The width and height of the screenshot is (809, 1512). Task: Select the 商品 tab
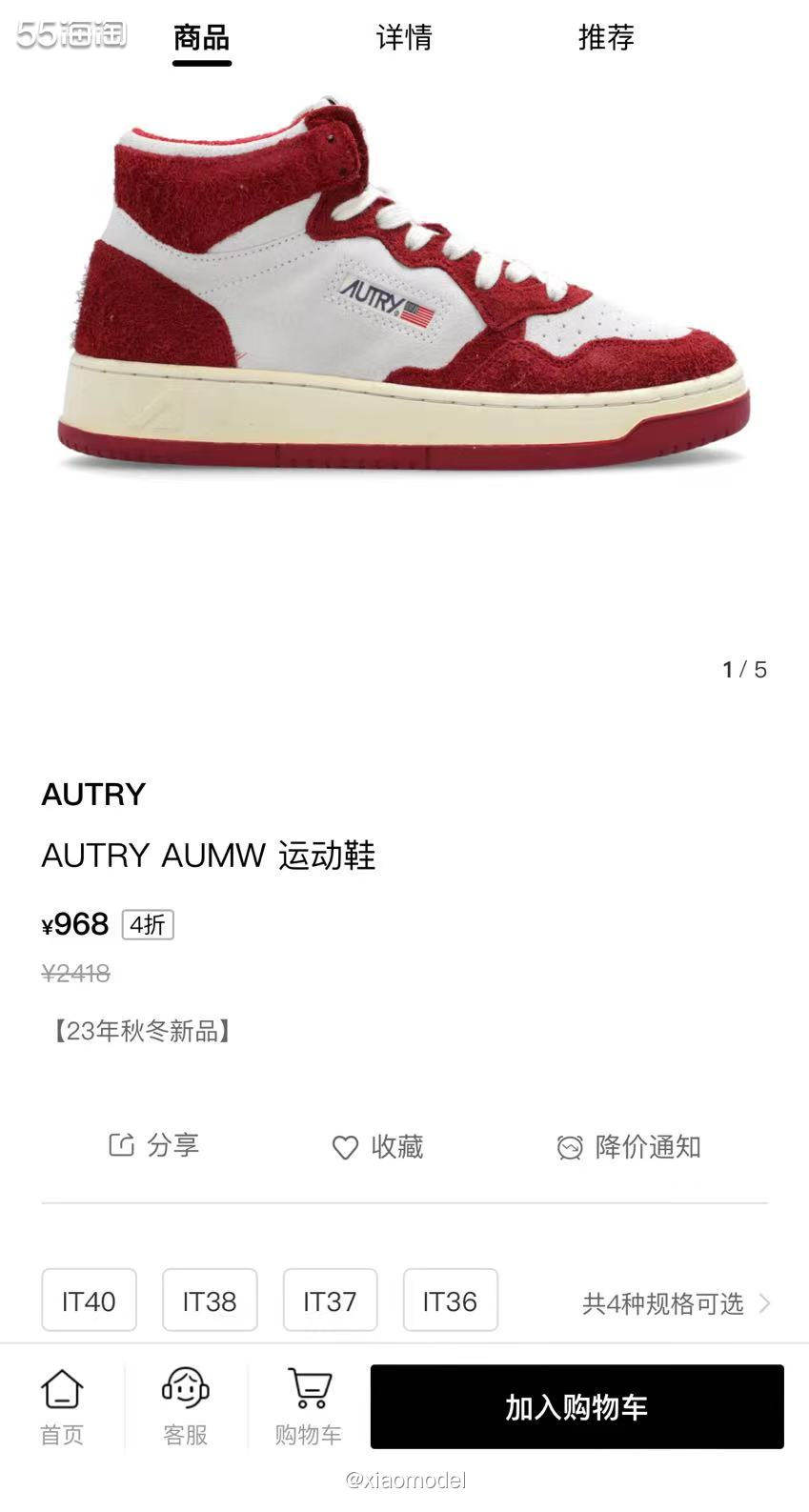click(x=202, y=38)
